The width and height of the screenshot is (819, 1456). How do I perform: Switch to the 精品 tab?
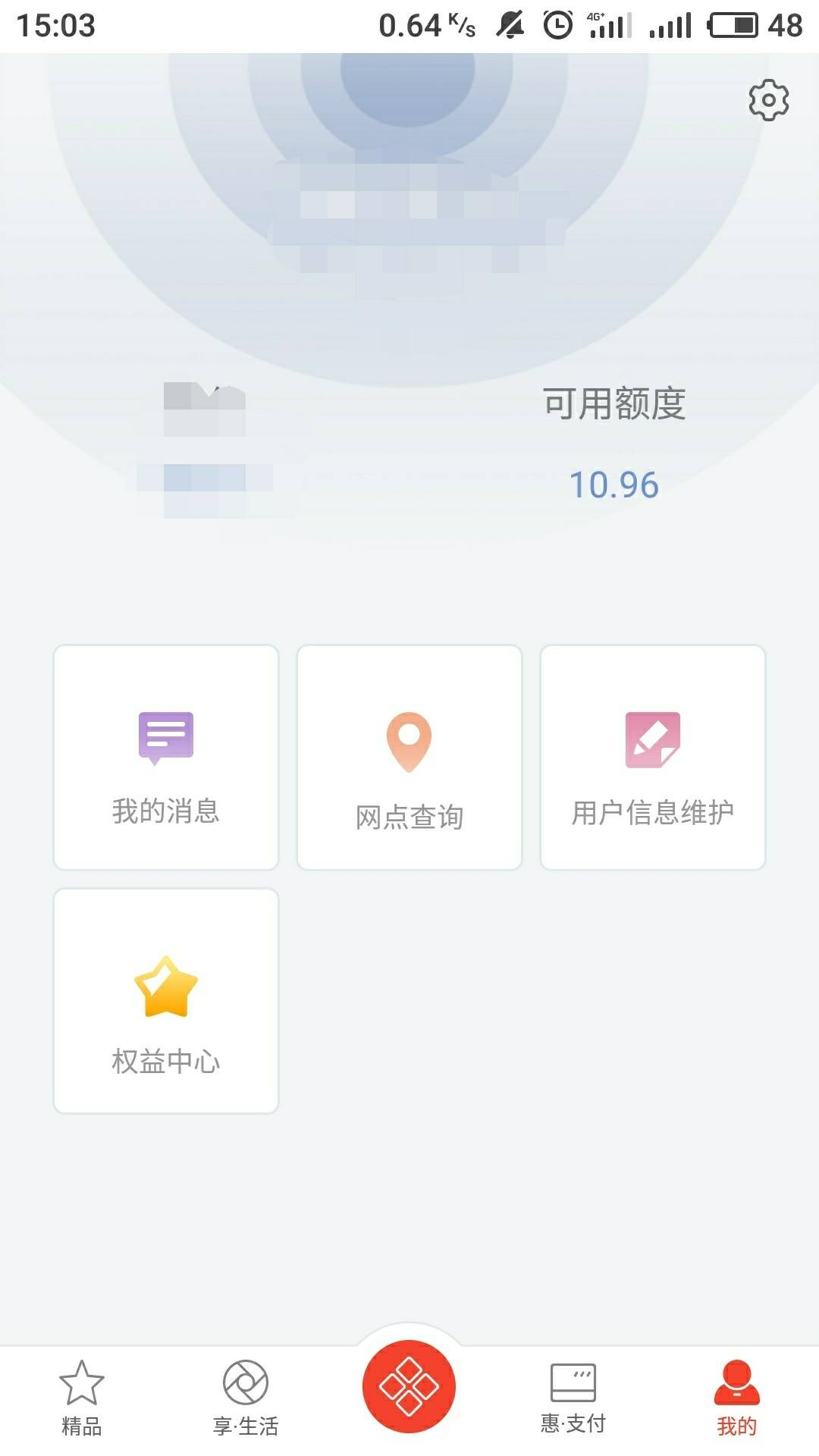coord(81,1398)
